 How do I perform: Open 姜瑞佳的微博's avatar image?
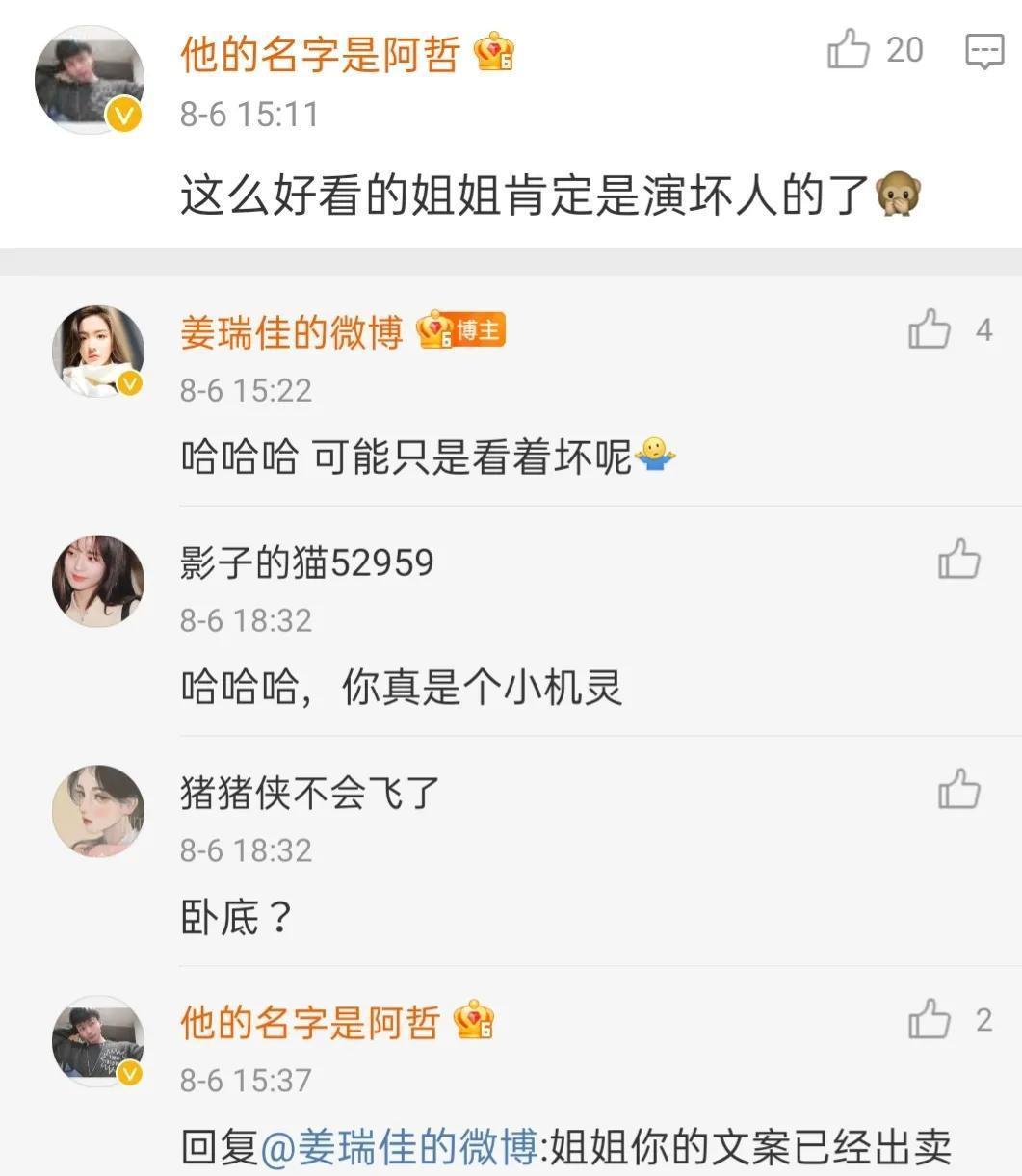[x=97, y=349]
